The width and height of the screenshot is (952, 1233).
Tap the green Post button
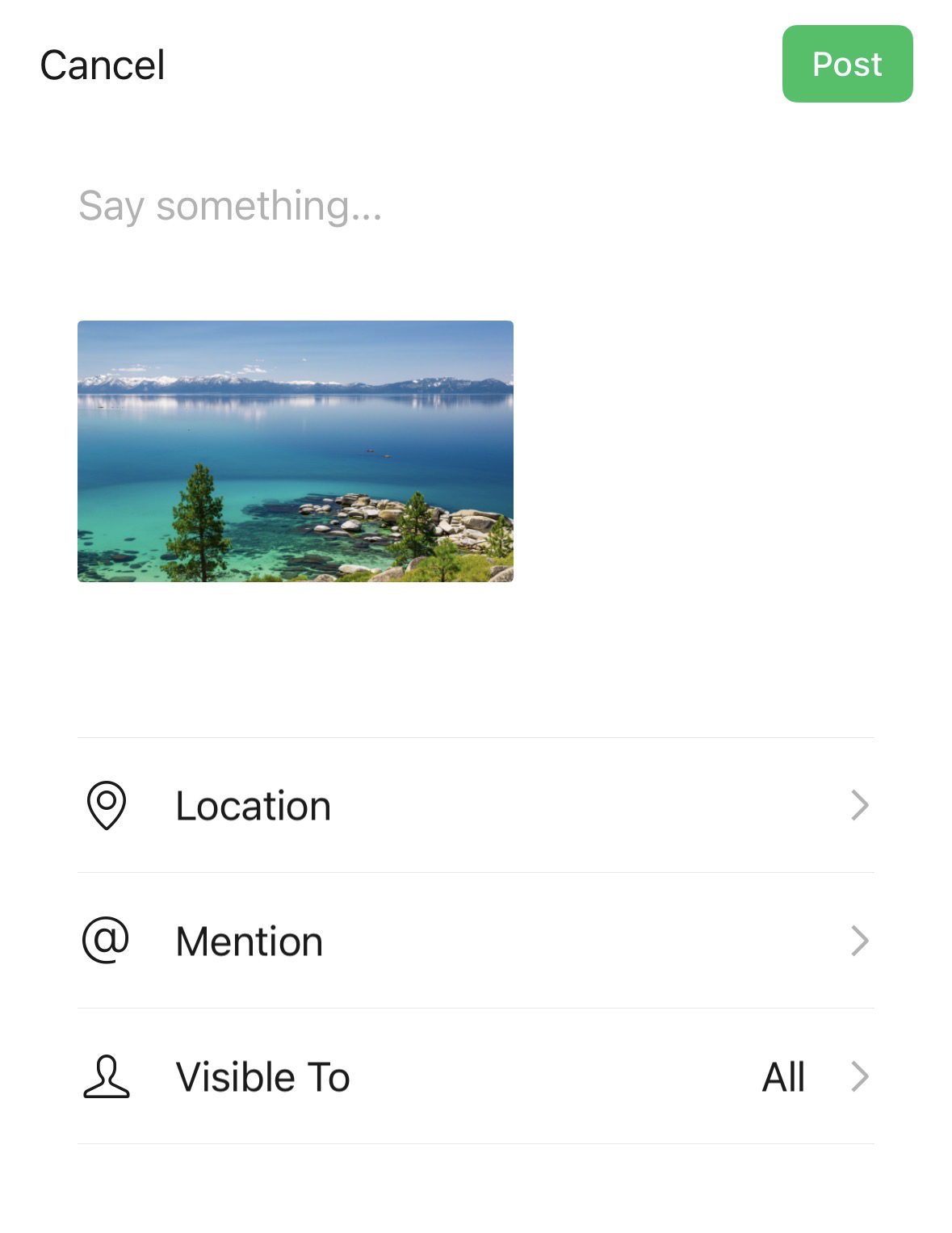click(847, 64)
